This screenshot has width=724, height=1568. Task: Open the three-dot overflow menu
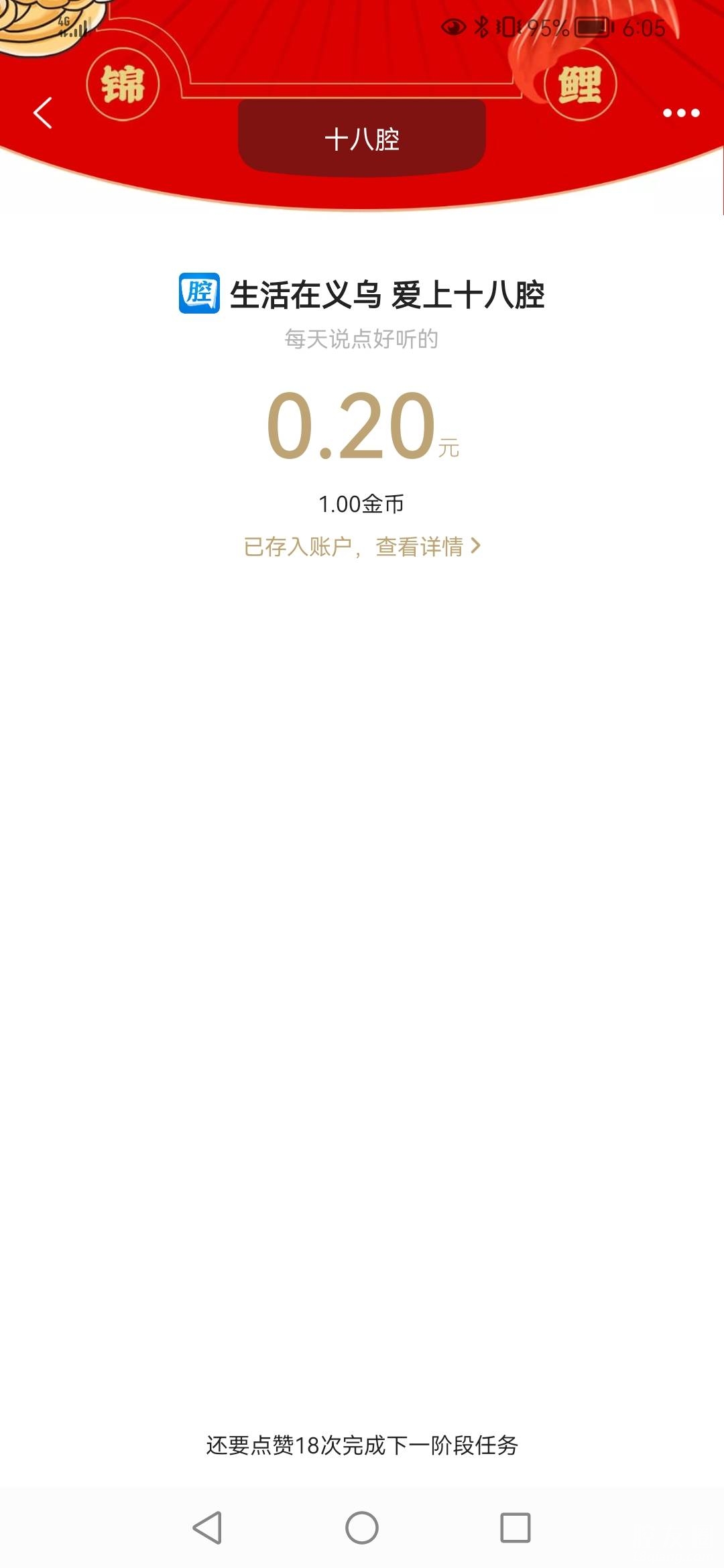tap(680, 113)
